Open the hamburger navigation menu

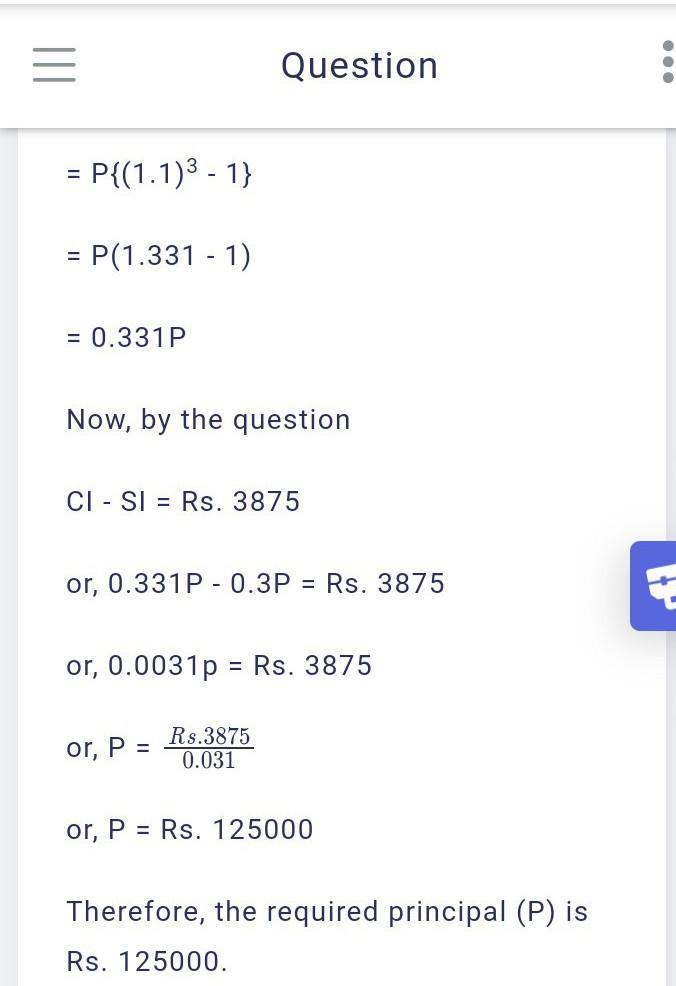pos(54,65)
